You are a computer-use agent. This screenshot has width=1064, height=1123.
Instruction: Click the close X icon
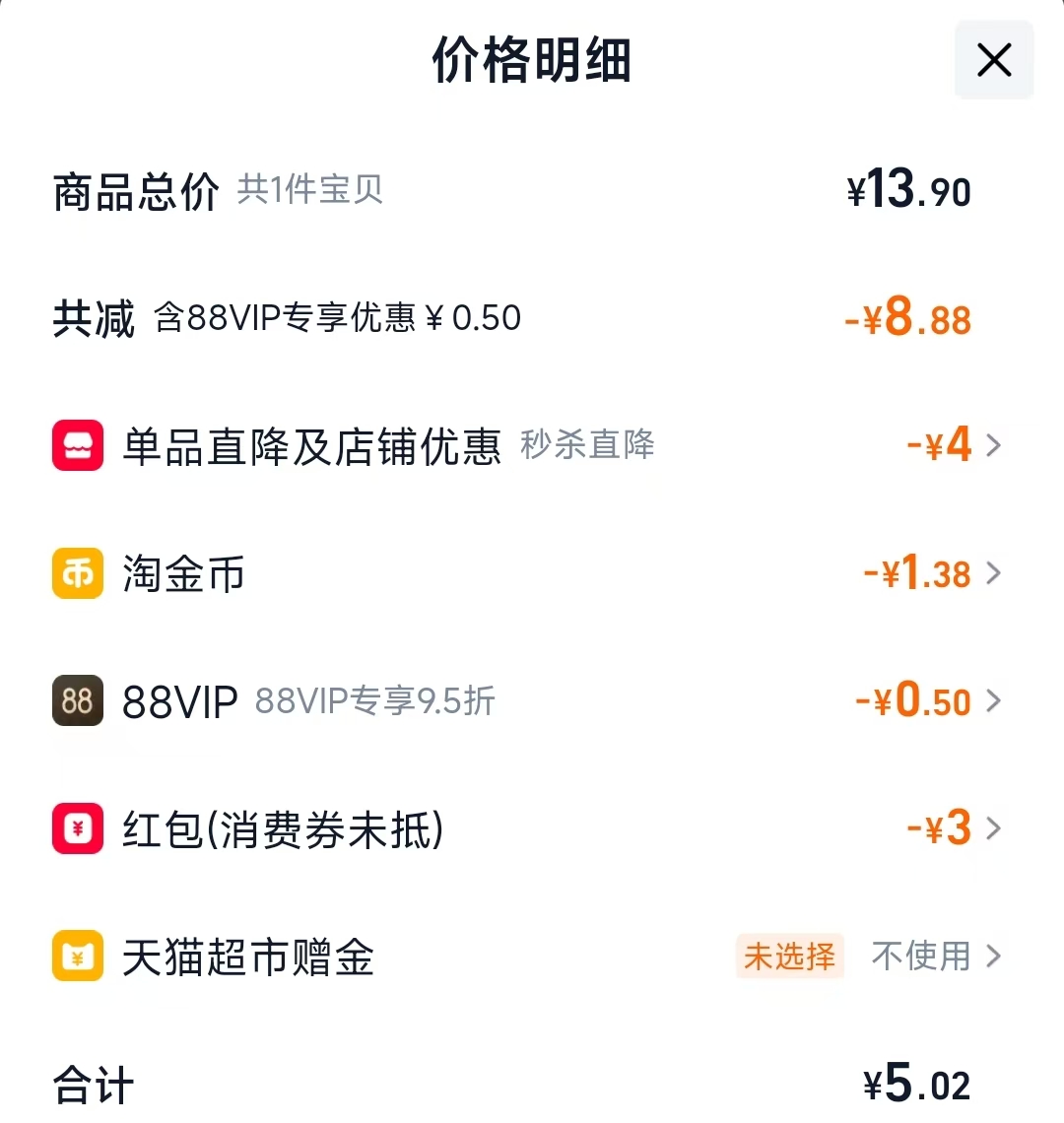pos(993,60)
